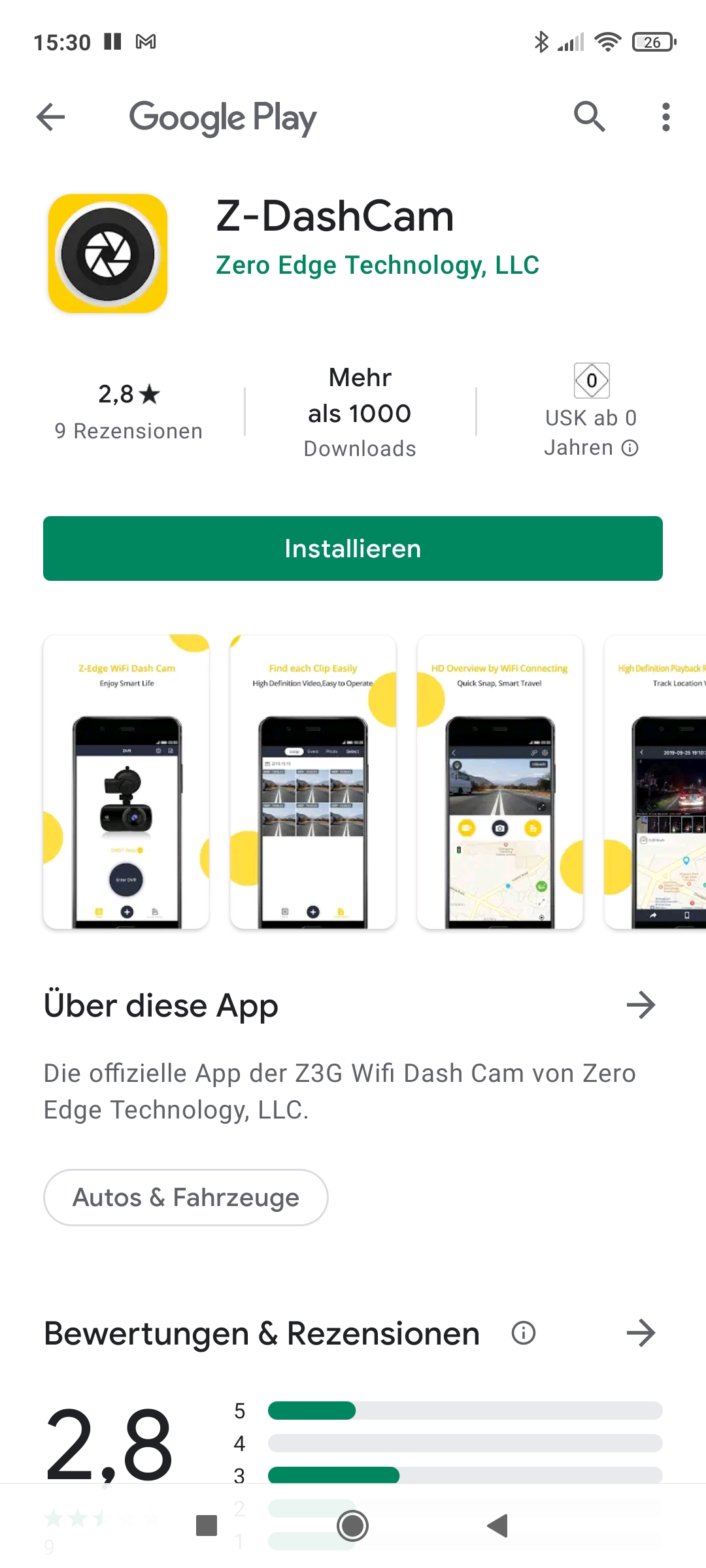Viewport: 706px width, 1568px height.
Task: Tap the system back triangle
Action: (x=498, y=1526)
